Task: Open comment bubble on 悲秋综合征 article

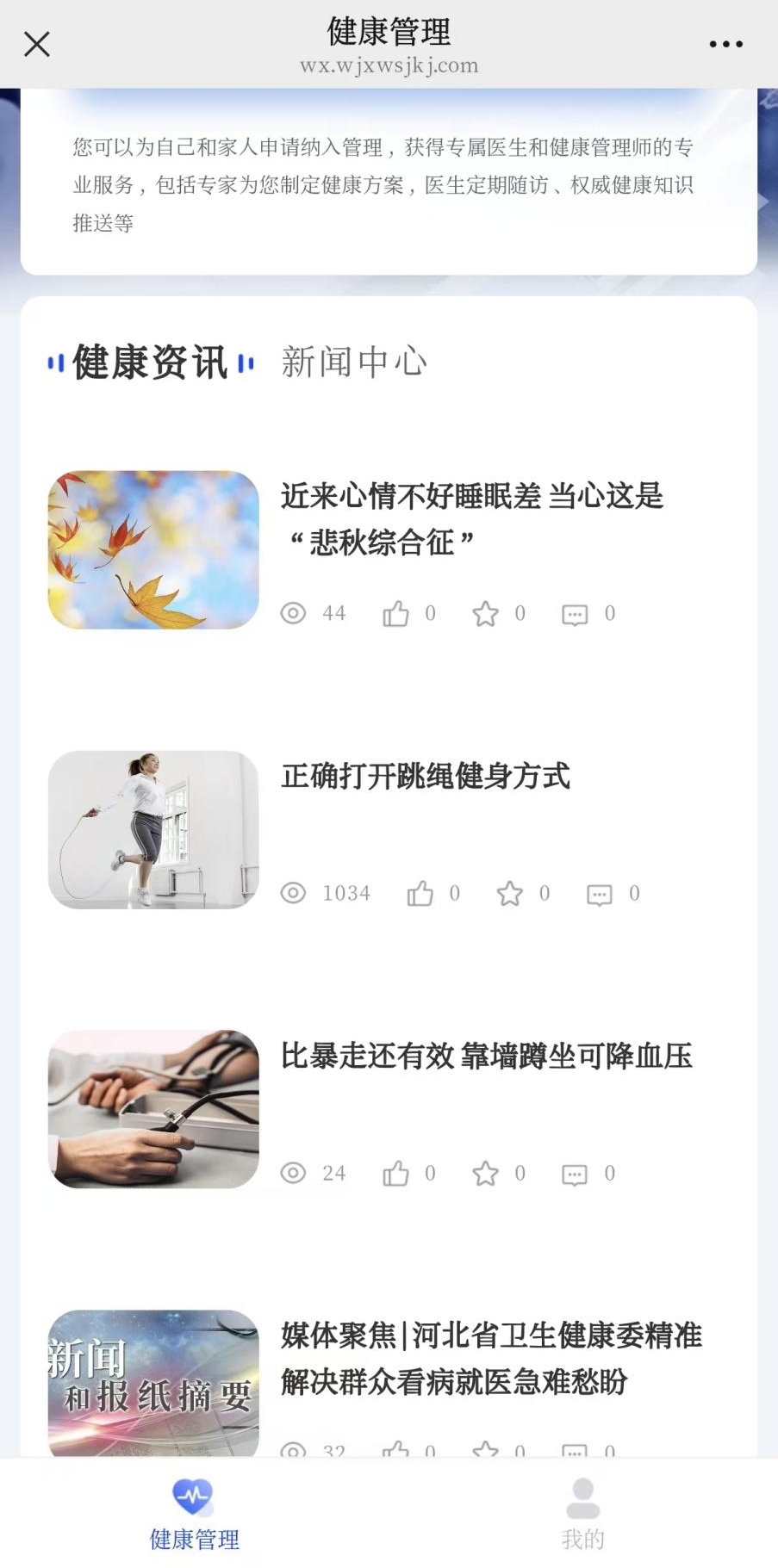Action: tap(576, 613)
